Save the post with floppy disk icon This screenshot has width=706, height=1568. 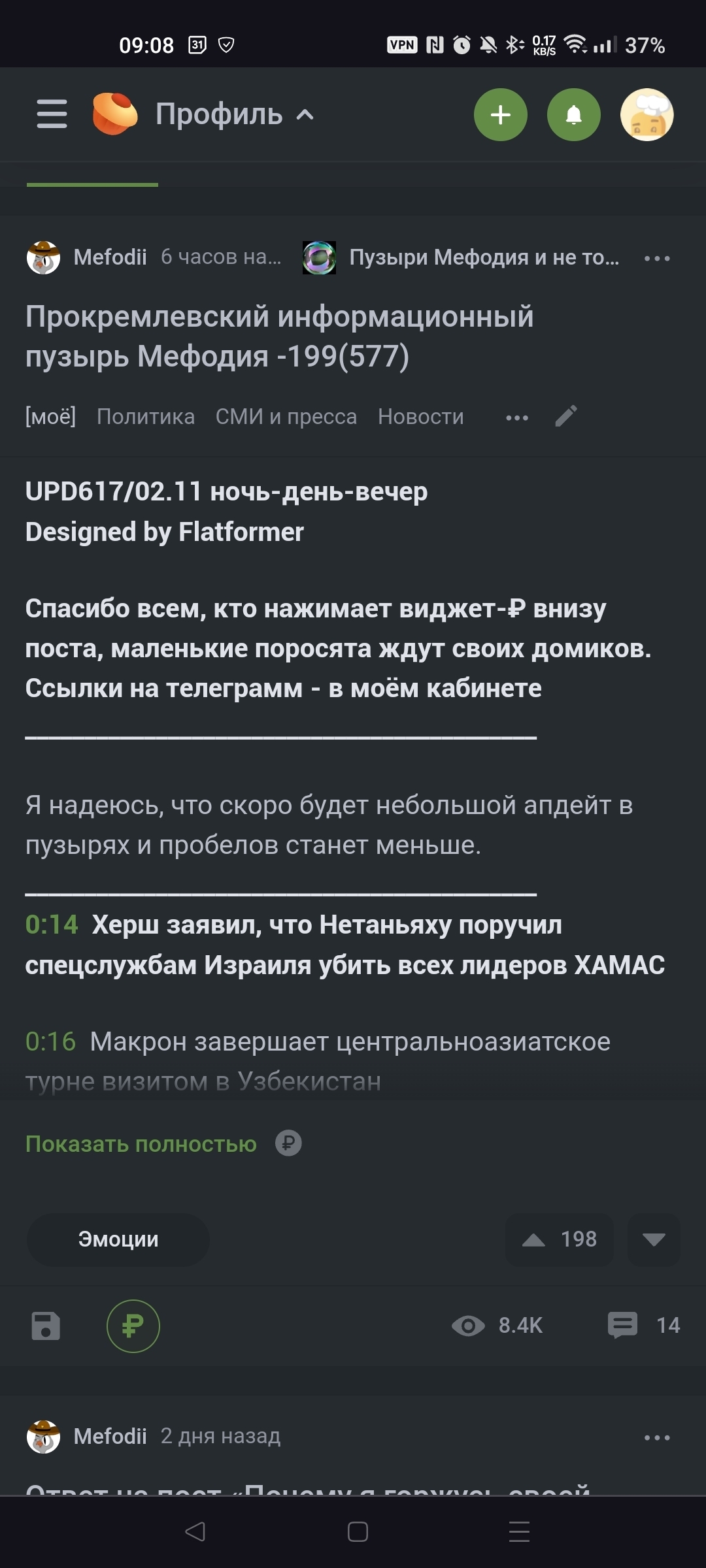tap(46, 1326)
